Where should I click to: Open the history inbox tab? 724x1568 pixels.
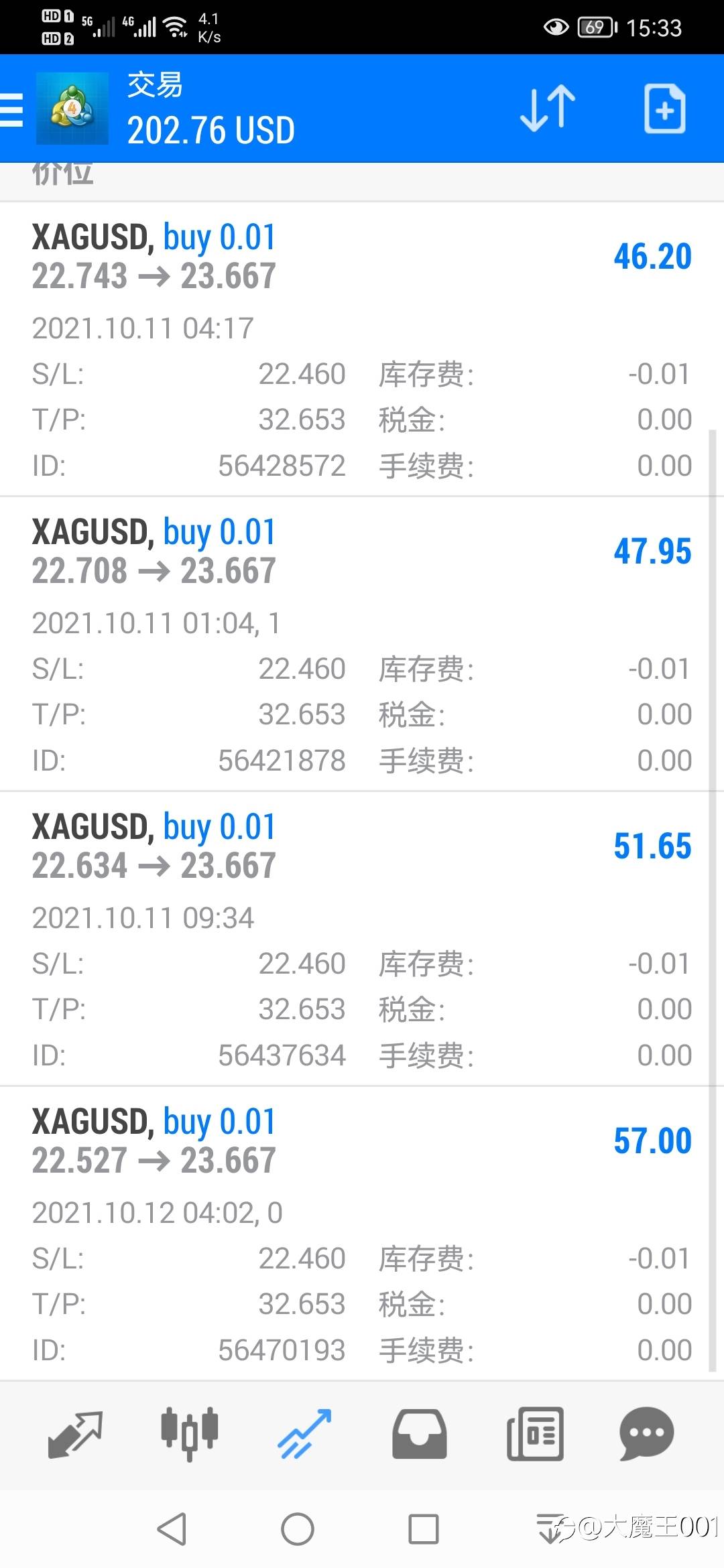420,1434
